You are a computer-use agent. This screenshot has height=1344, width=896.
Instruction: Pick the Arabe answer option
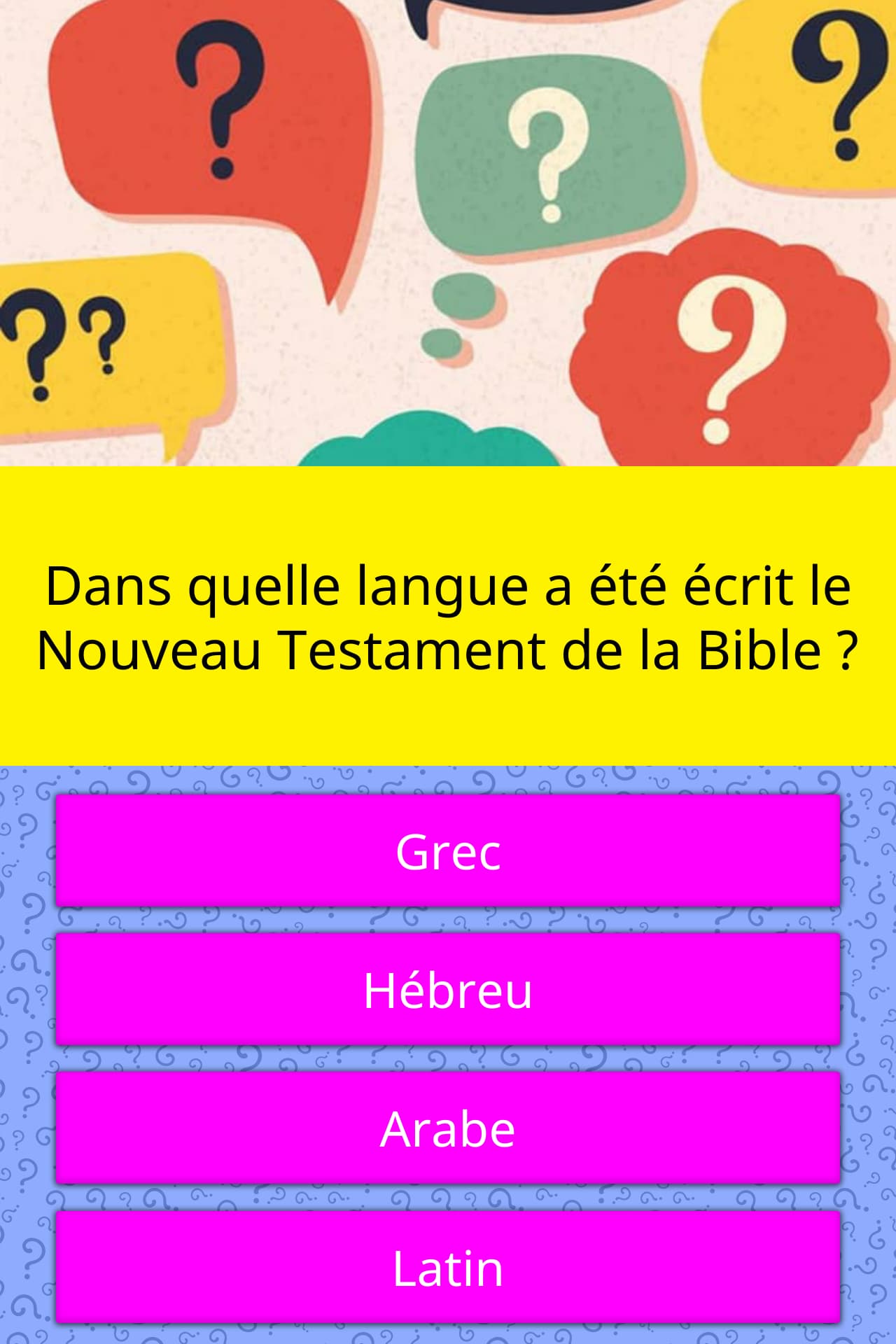(x=448, y=1128)
